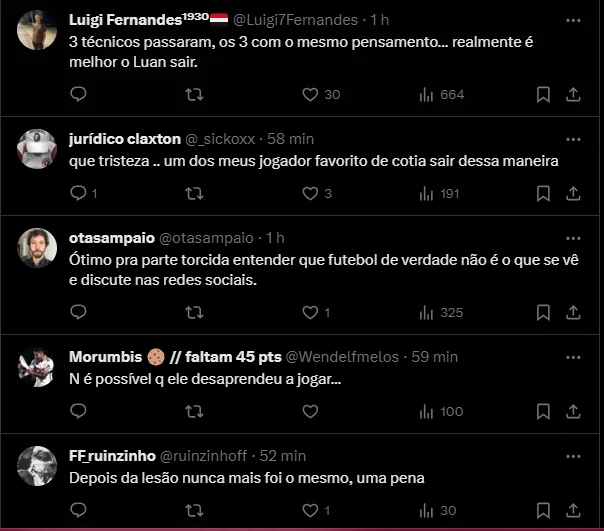The image size is (604, 531).
Task: Open the @Wendelfmelos profile handle
Action: point(342,356)
